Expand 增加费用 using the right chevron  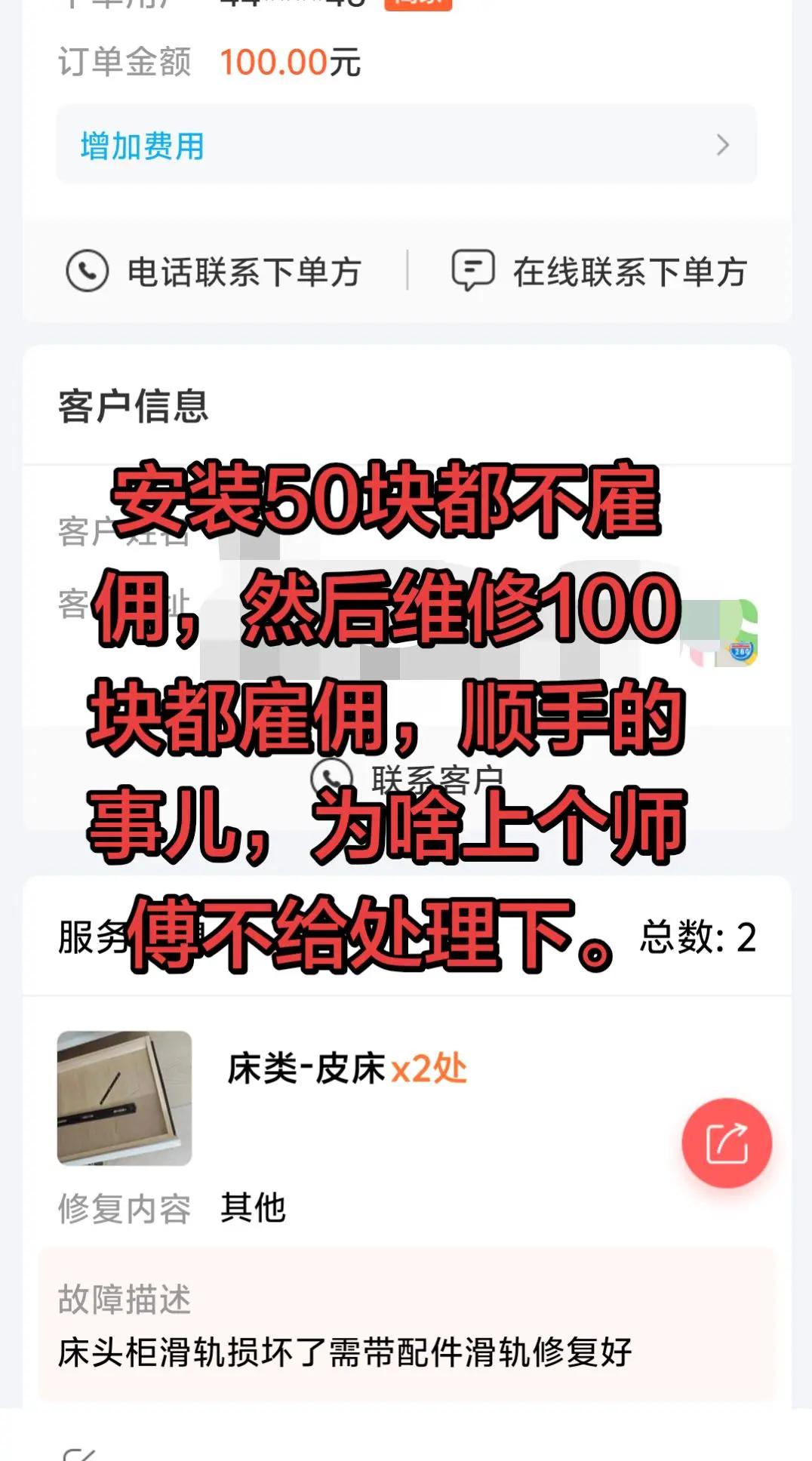(723, 145)
